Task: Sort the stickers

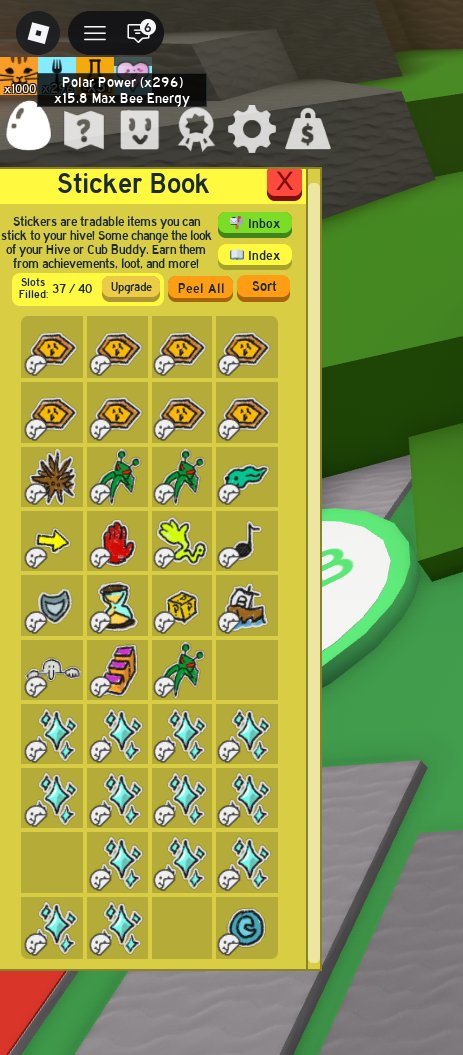Action: [264, 287]
